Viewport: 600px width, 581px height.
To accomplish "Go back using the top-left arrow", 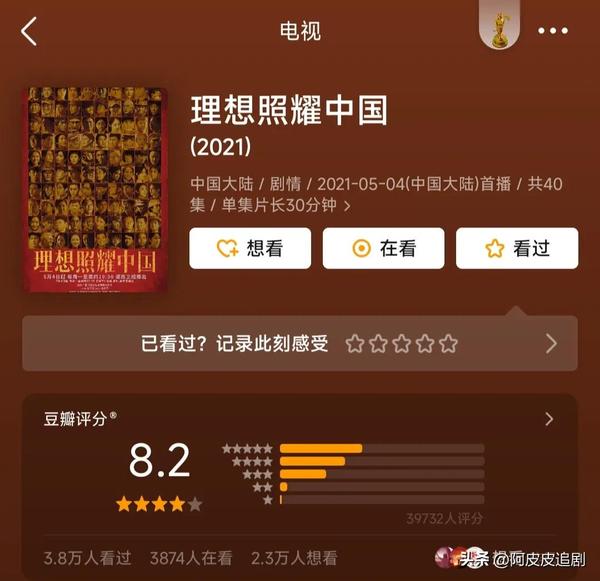I will pos(28,31).
